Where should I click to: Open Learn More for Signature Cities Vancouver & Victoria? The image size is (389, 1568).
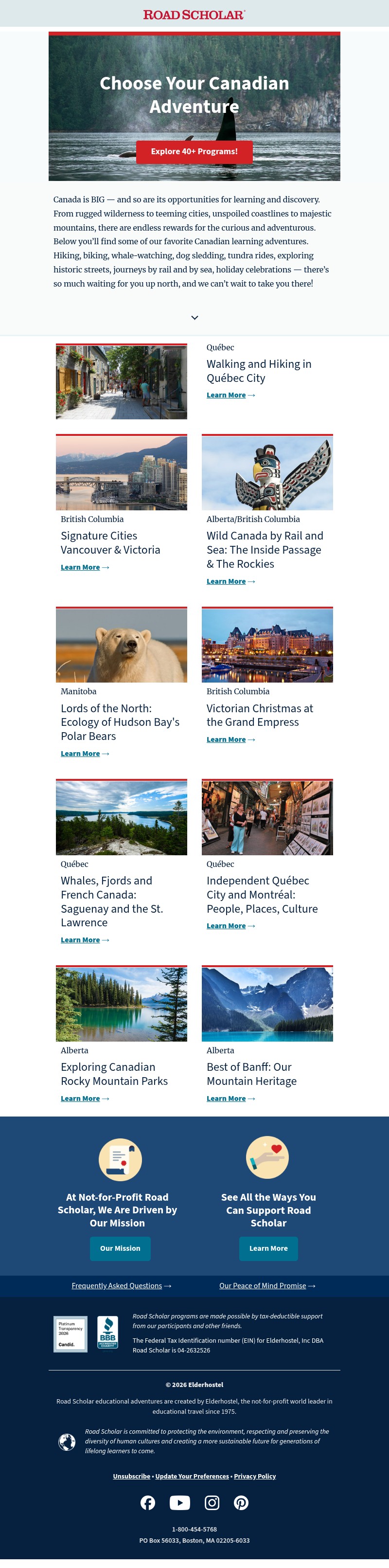pyautogui.click(x=80, y=567)
